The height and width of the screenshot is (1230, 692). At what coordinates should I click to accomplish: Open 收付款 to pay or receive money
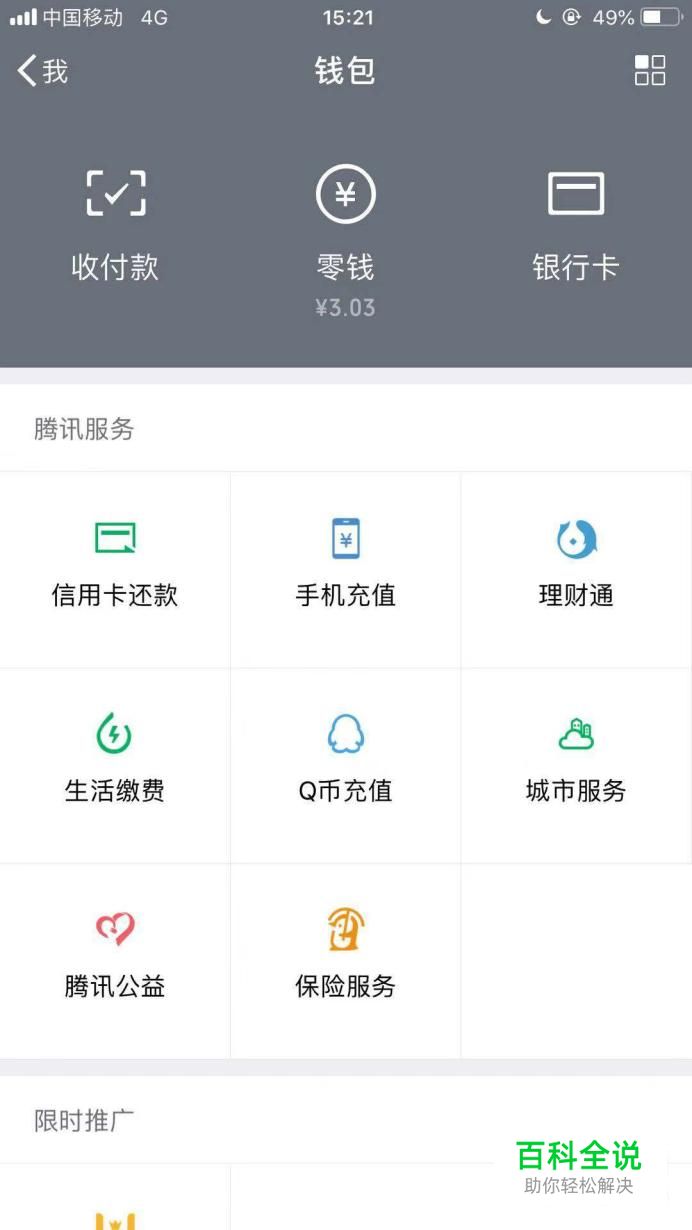pyautogui.click(x=115, y=225)
